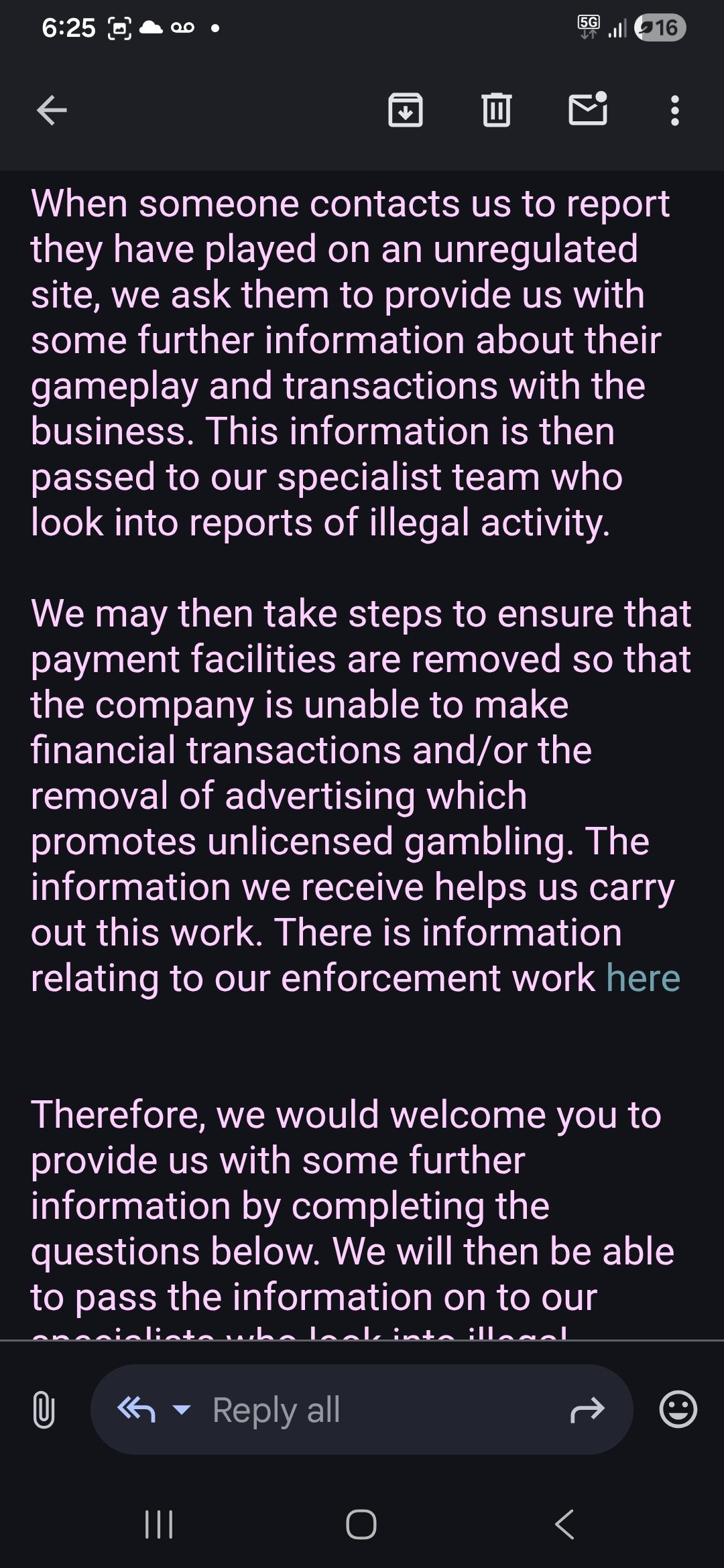Open the three-dot overflow menu
Screen dimensions: 724x1568
(675, 110)
